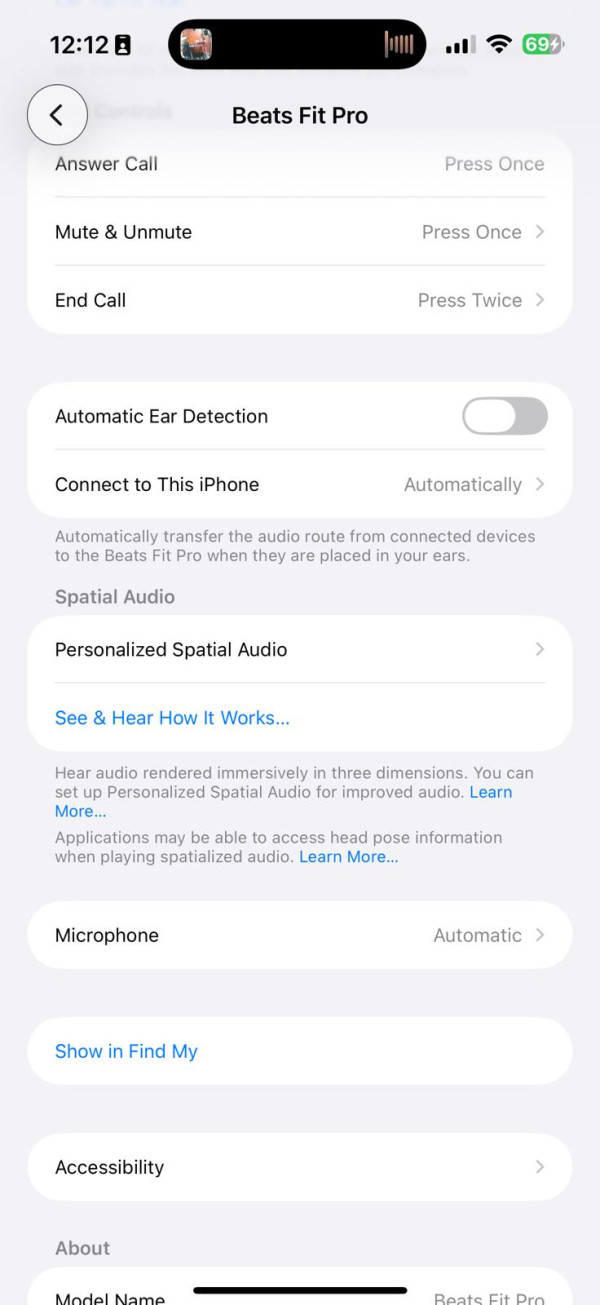Open Mute & Unmute press setting
The height and width of the screenshot is (1305, 600).
[300, 232]
